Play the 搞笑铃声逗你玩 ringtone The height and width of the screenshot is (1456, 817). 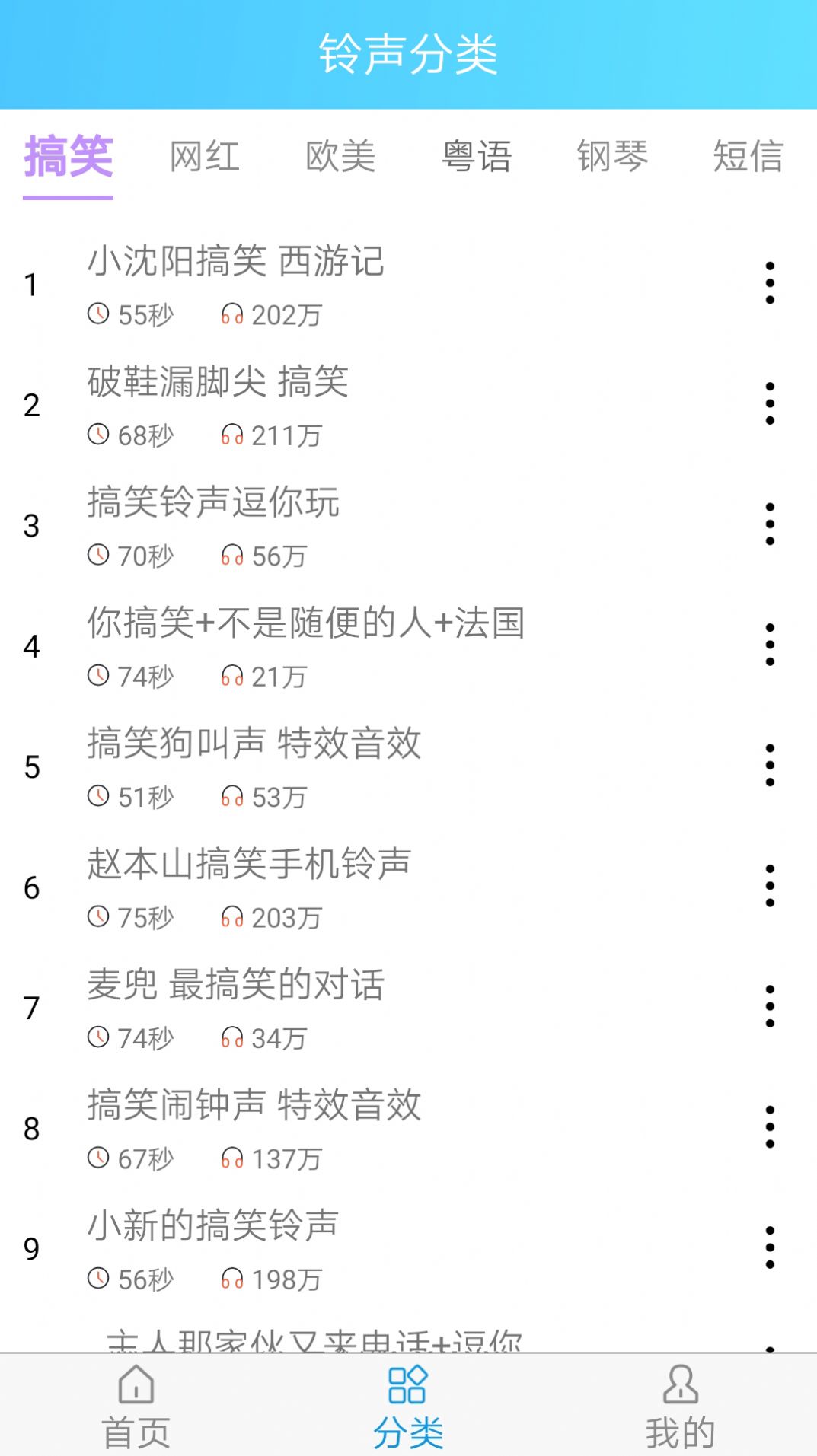pos(213,502)
